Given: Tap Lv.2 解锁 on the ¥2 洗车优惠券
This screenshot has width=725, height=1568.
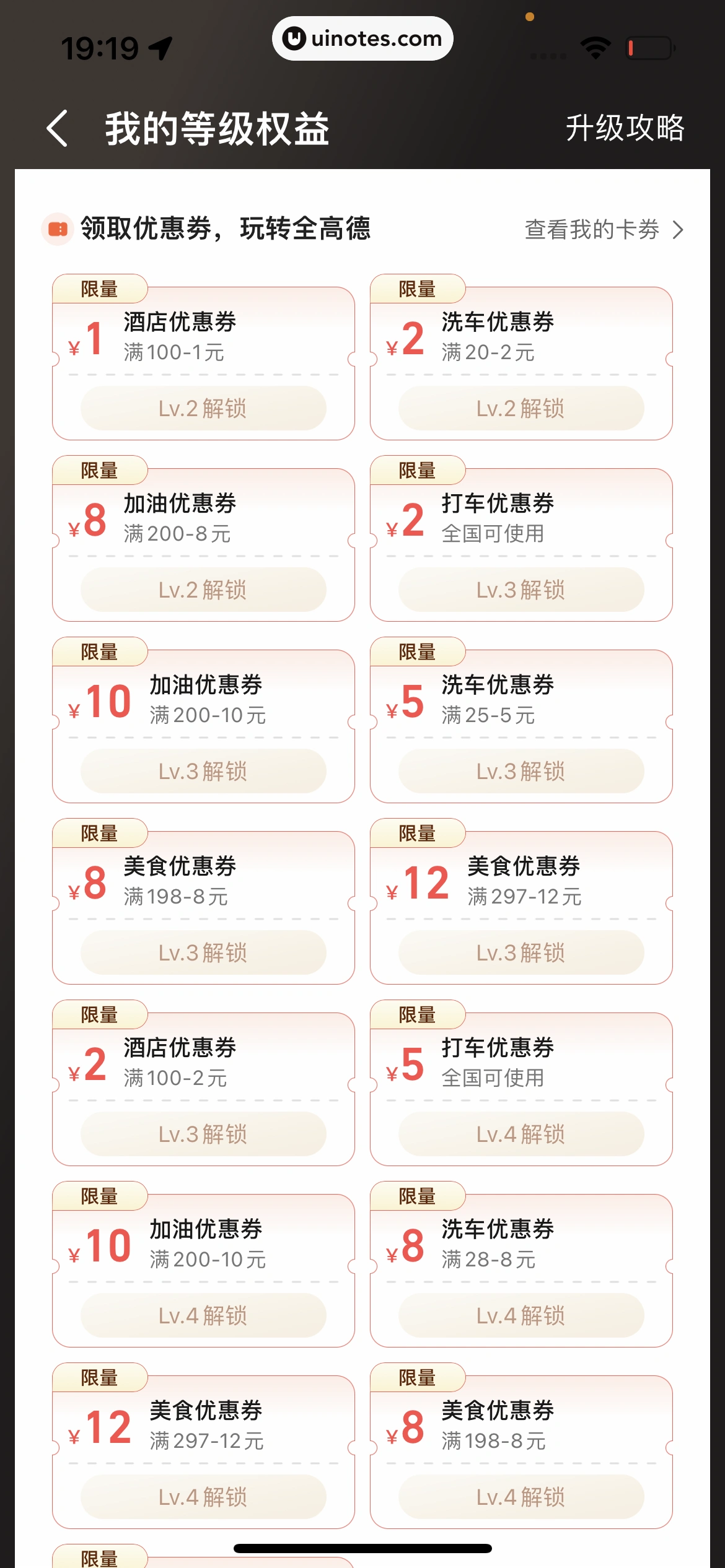Looking at the screenshot, I should [x=522, y=408].
